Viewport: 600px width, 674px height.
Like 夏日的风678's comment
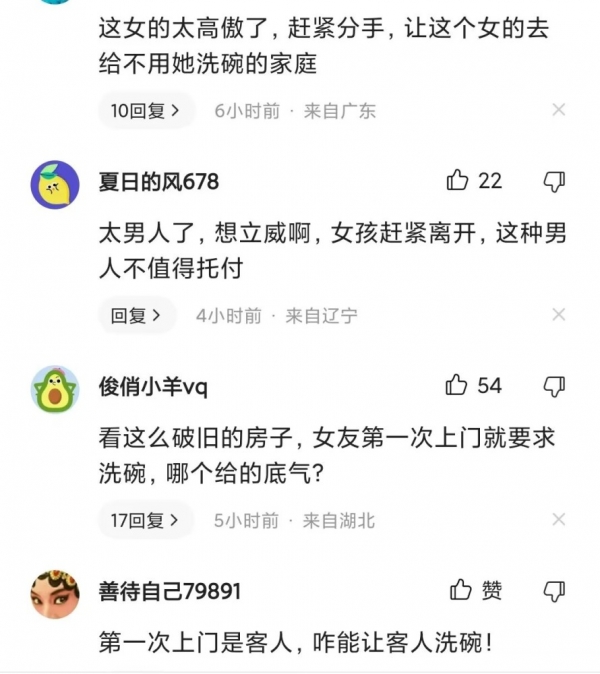tap(458, 181)
